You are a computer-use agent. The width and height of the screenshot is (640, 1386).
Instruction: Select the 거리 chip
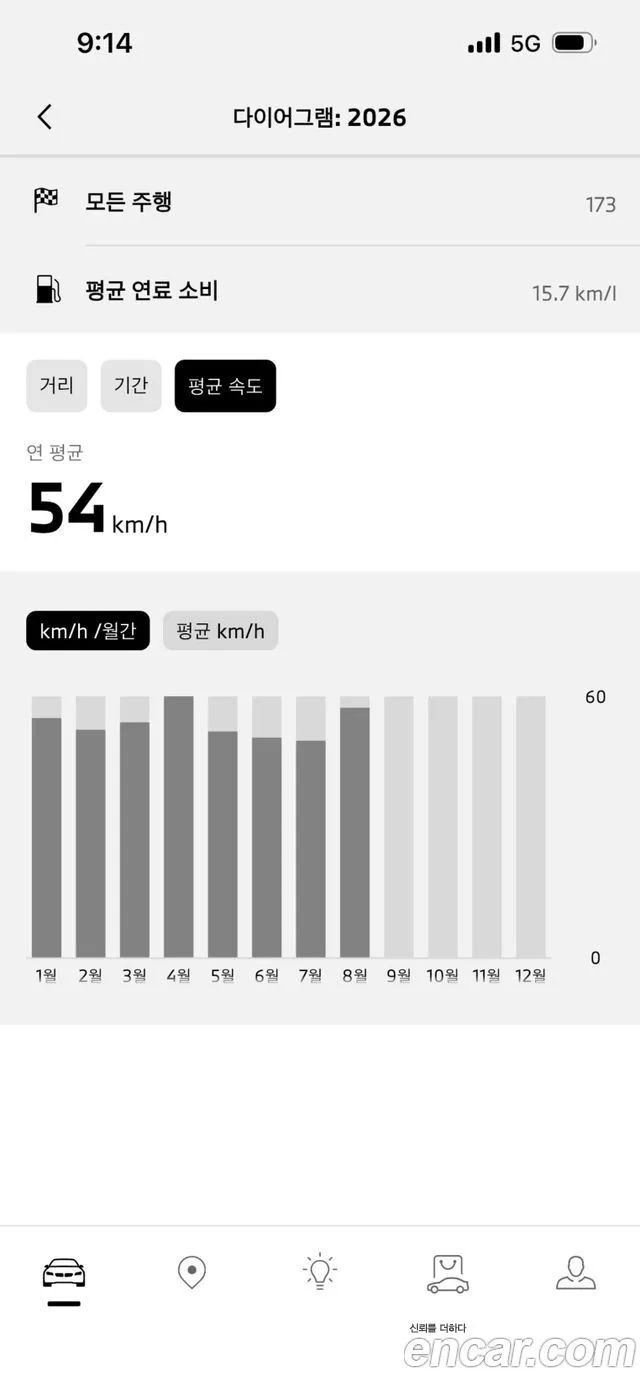pos(57,386)
